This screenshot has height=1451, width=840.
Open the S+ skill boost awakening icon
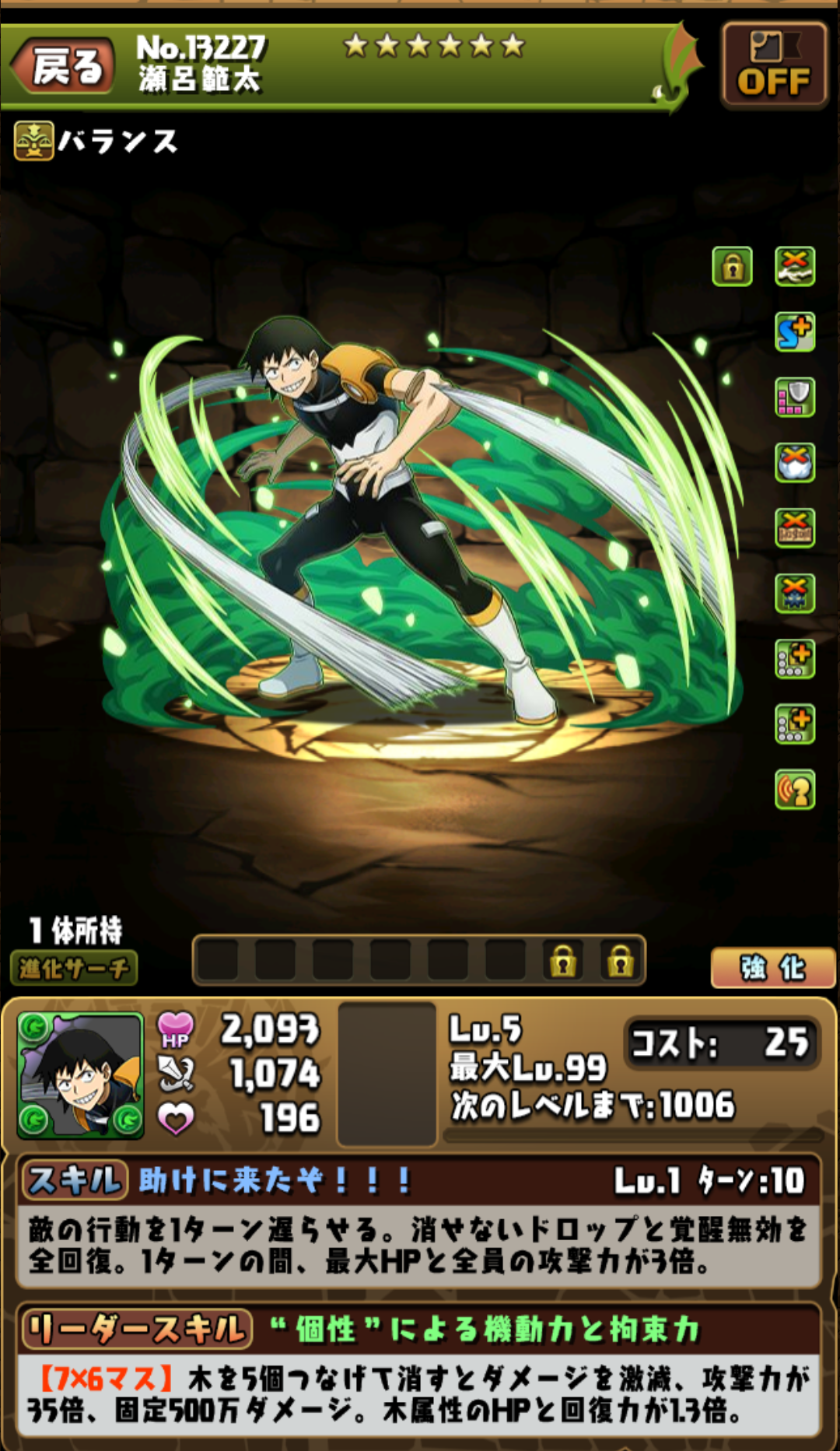pos(795,332)
